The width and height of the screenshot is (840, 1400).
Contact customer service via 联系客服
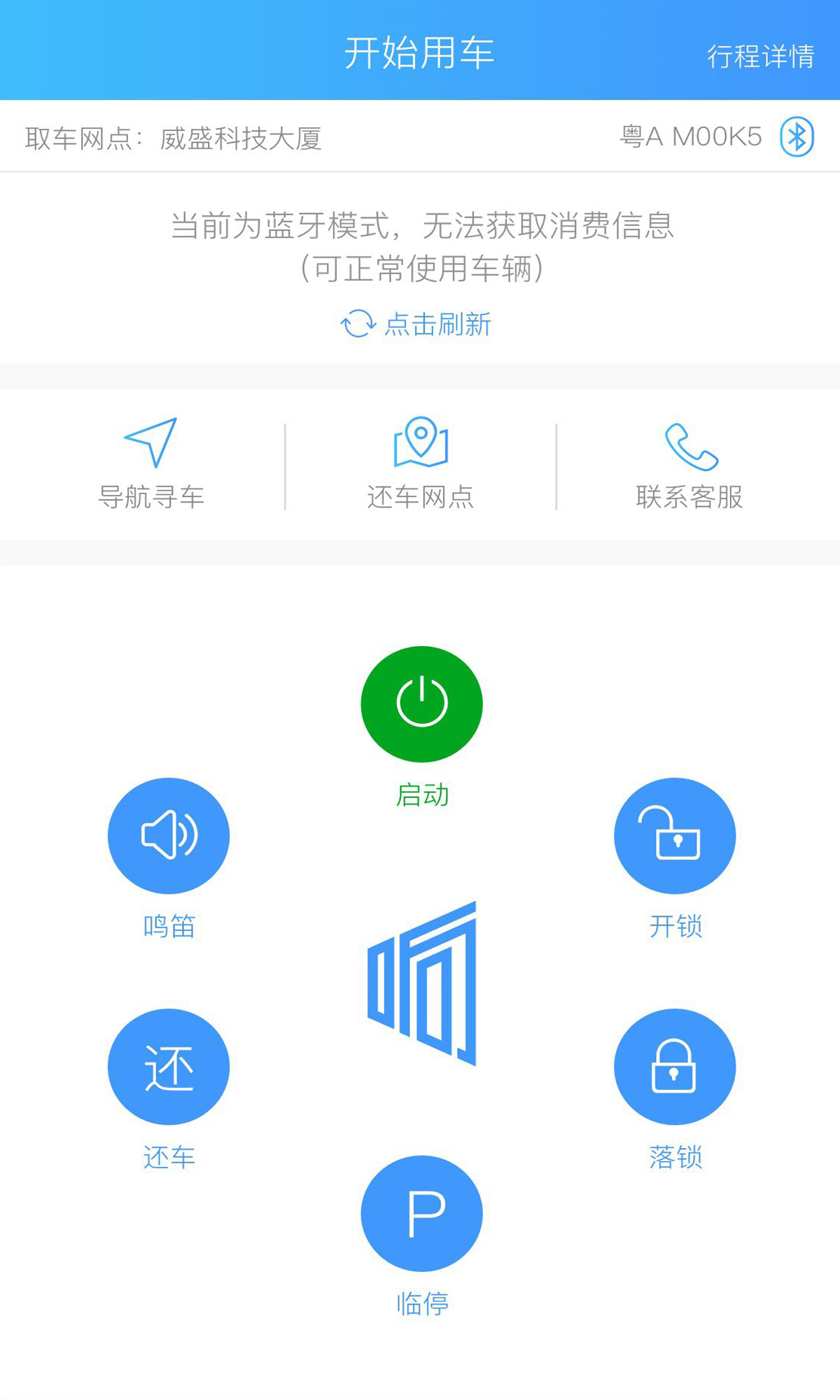point(690,463)
